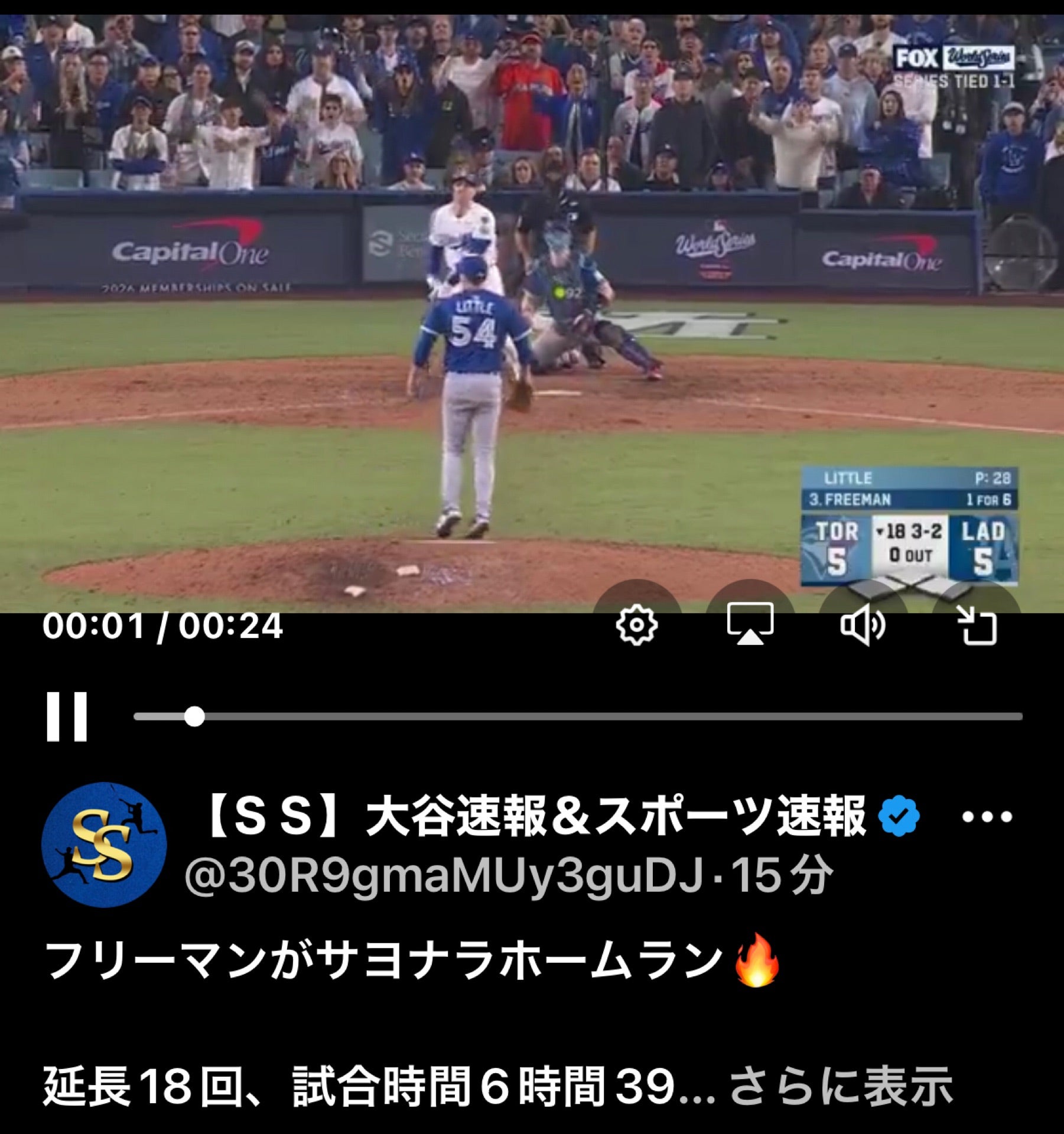Mute the video sound
Image resolution: width=1064 pixels, height=1134 pixels.
click(862, 625)
